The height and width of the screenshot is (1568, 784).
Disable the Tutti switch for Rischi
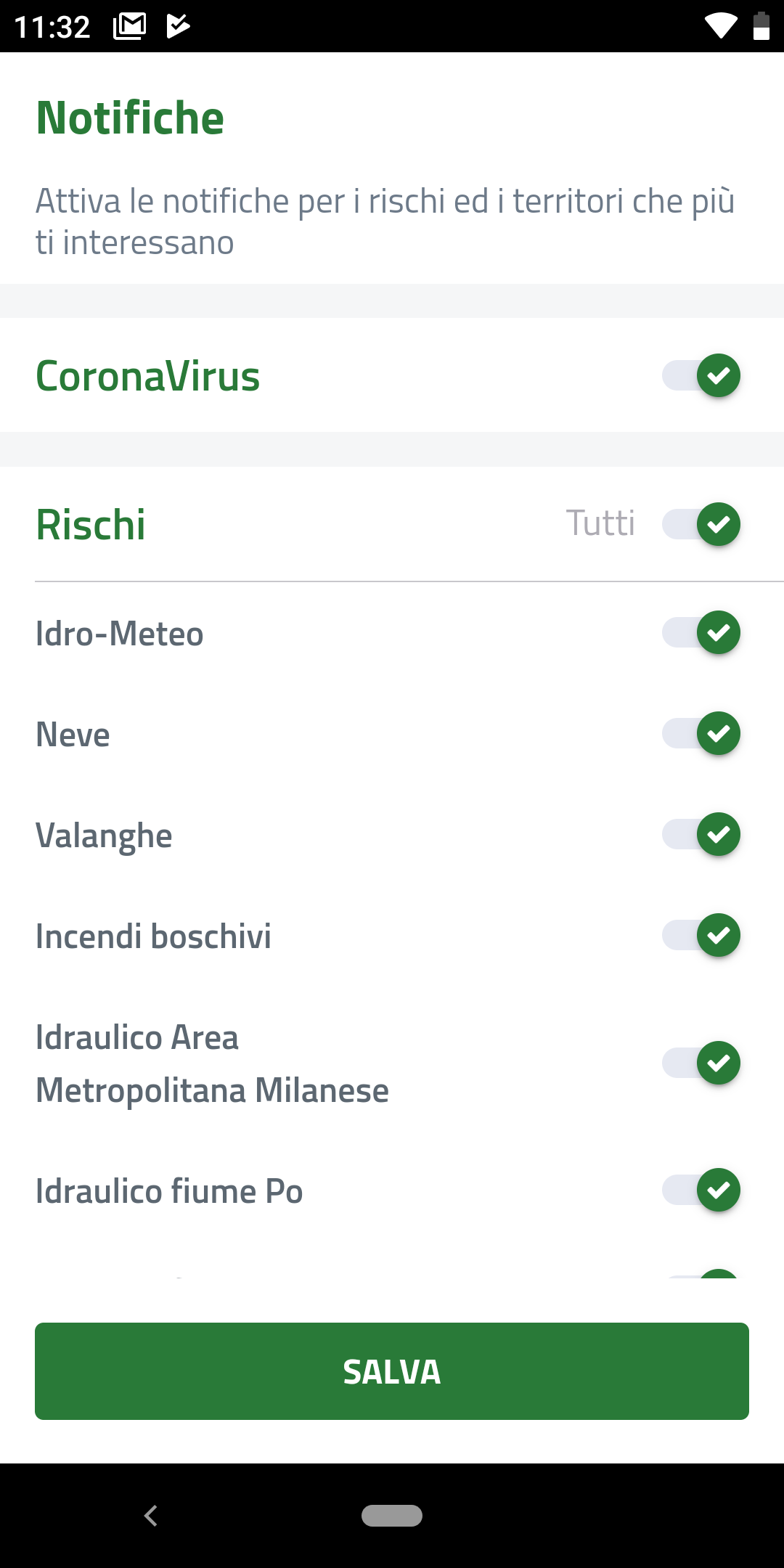point(701,524)
